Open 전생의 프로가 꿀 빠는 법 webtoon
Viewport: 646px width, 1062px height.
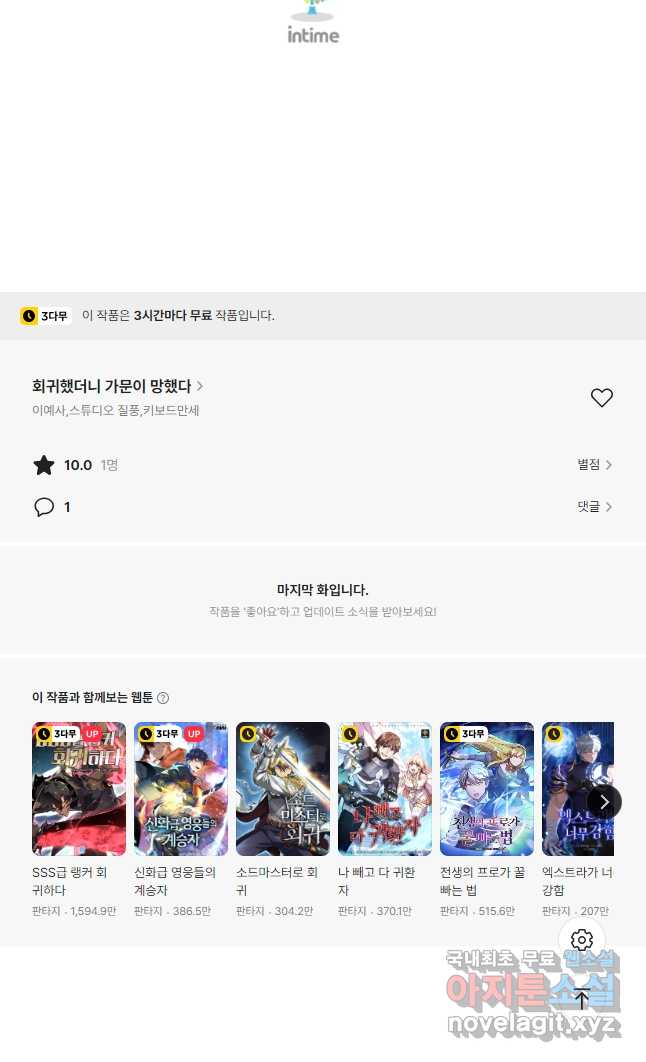(x=487, y=789)
